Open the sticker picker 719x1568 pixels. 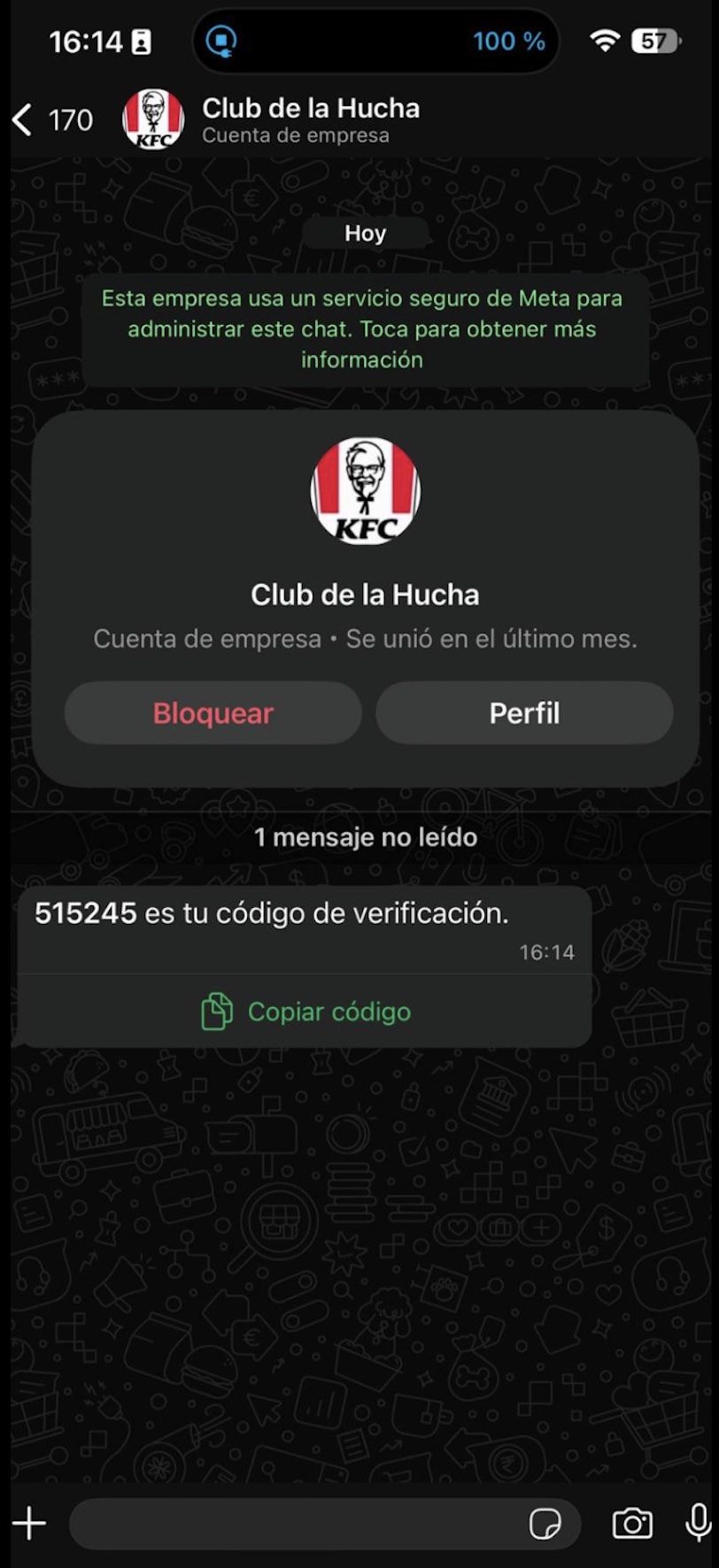pos(545,1524)
